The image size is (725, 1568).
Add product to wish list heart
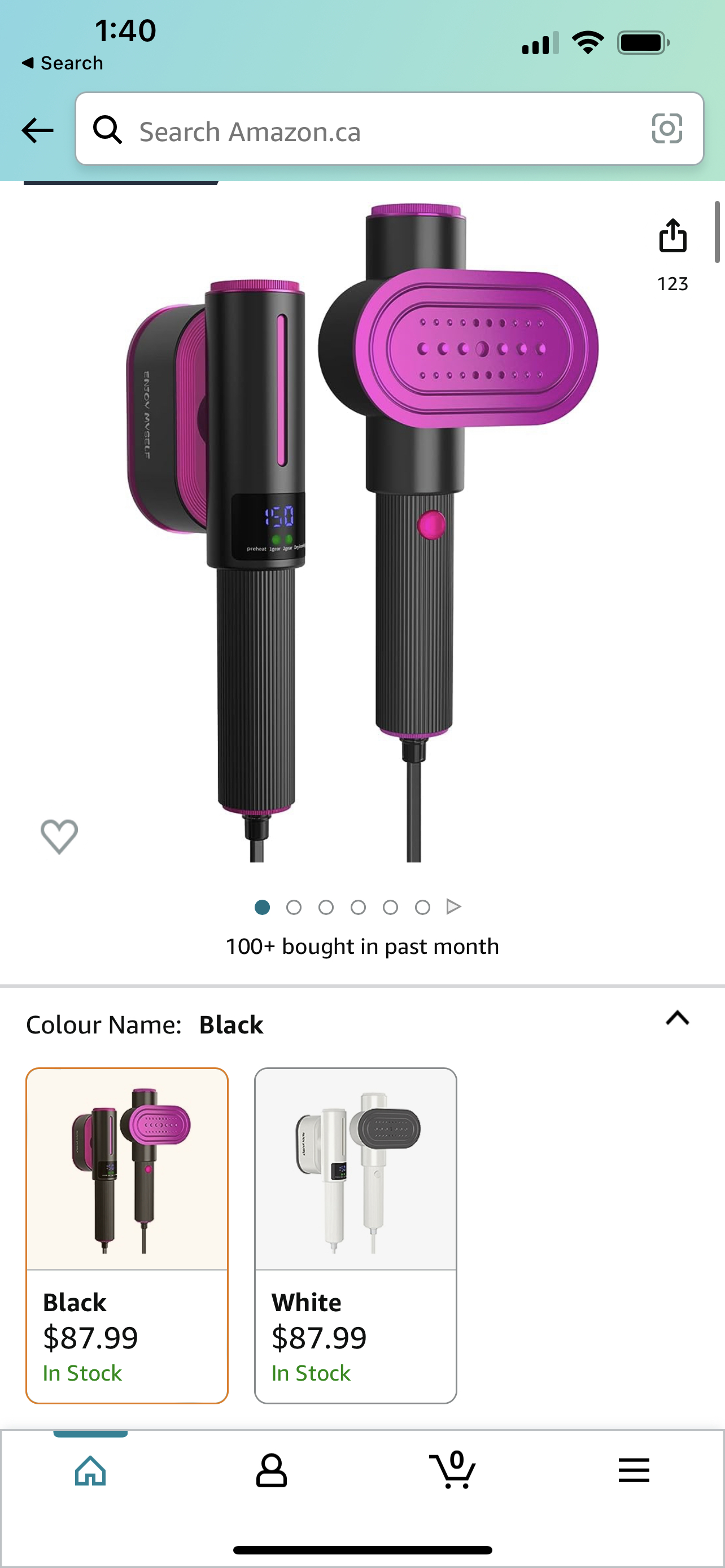(59, 836)
